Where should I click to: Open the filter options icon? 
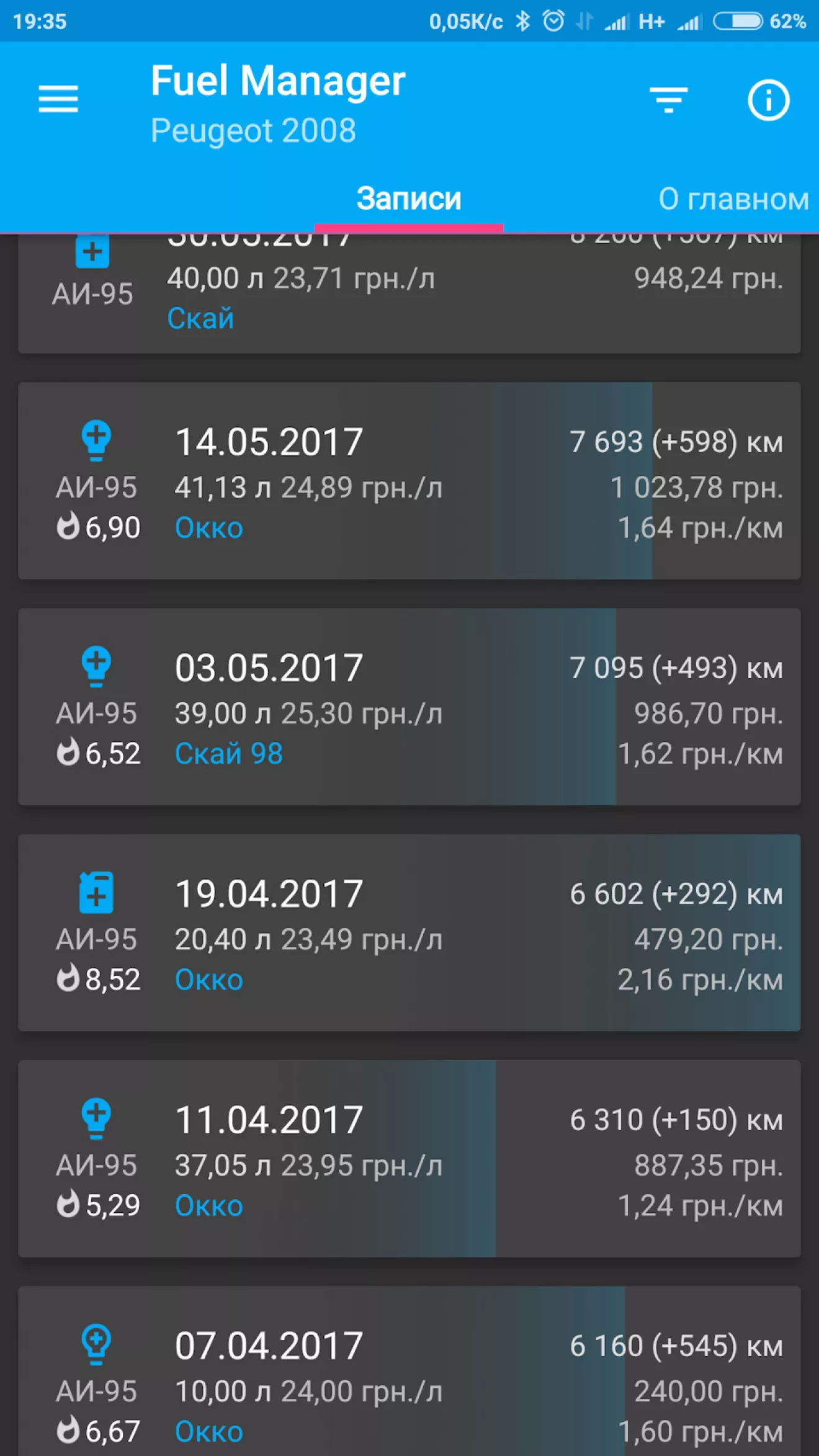tap(668, 99)
